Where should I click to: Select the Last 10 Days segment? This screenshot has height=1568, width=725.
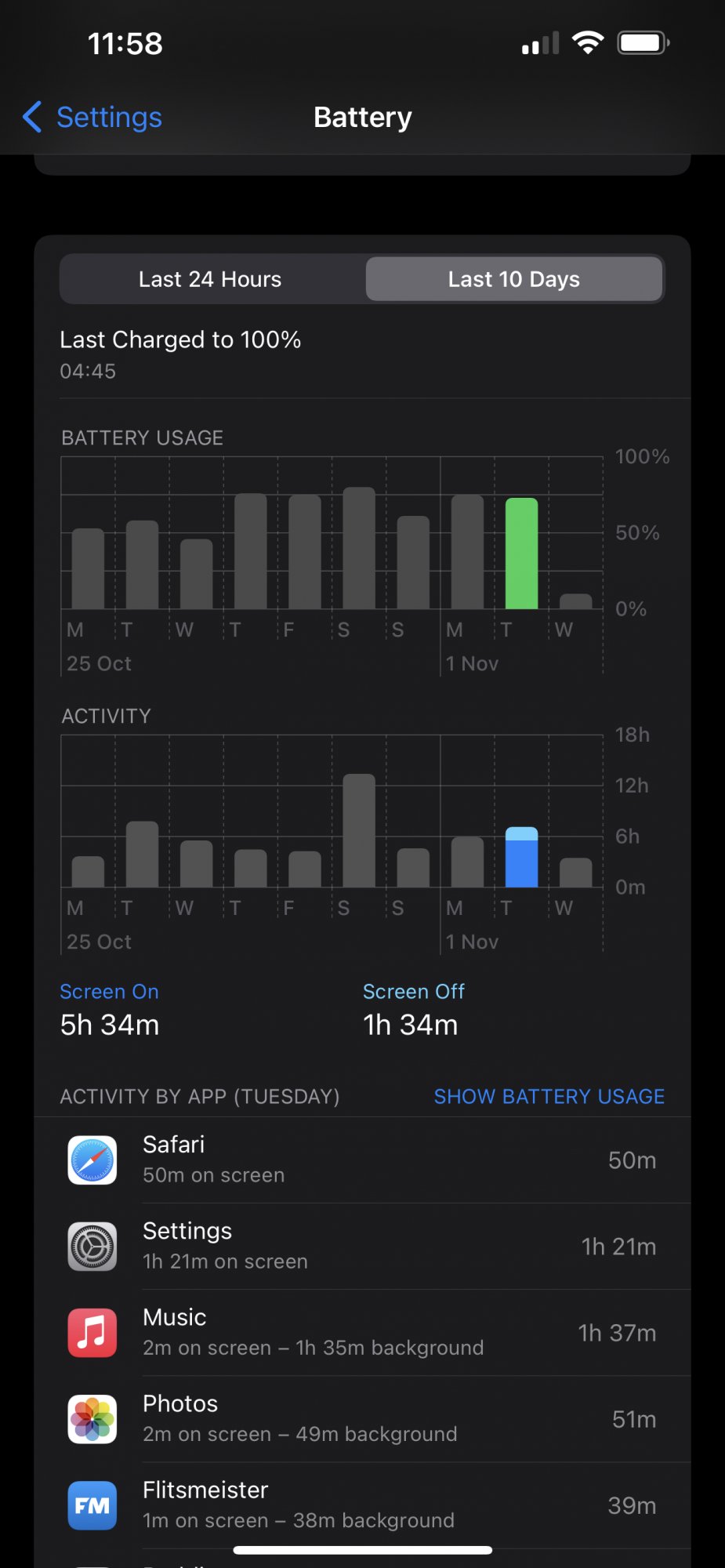[x=513, y=279]
